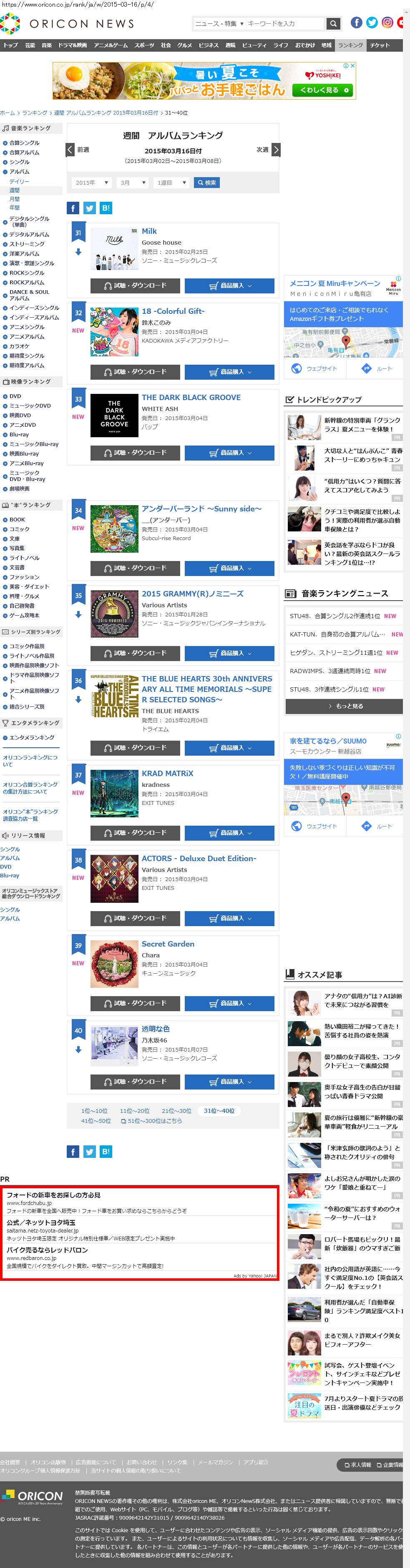Tap the もっと見る button under music news
This screenshot has width=410, height=1568.
[344, 706]
